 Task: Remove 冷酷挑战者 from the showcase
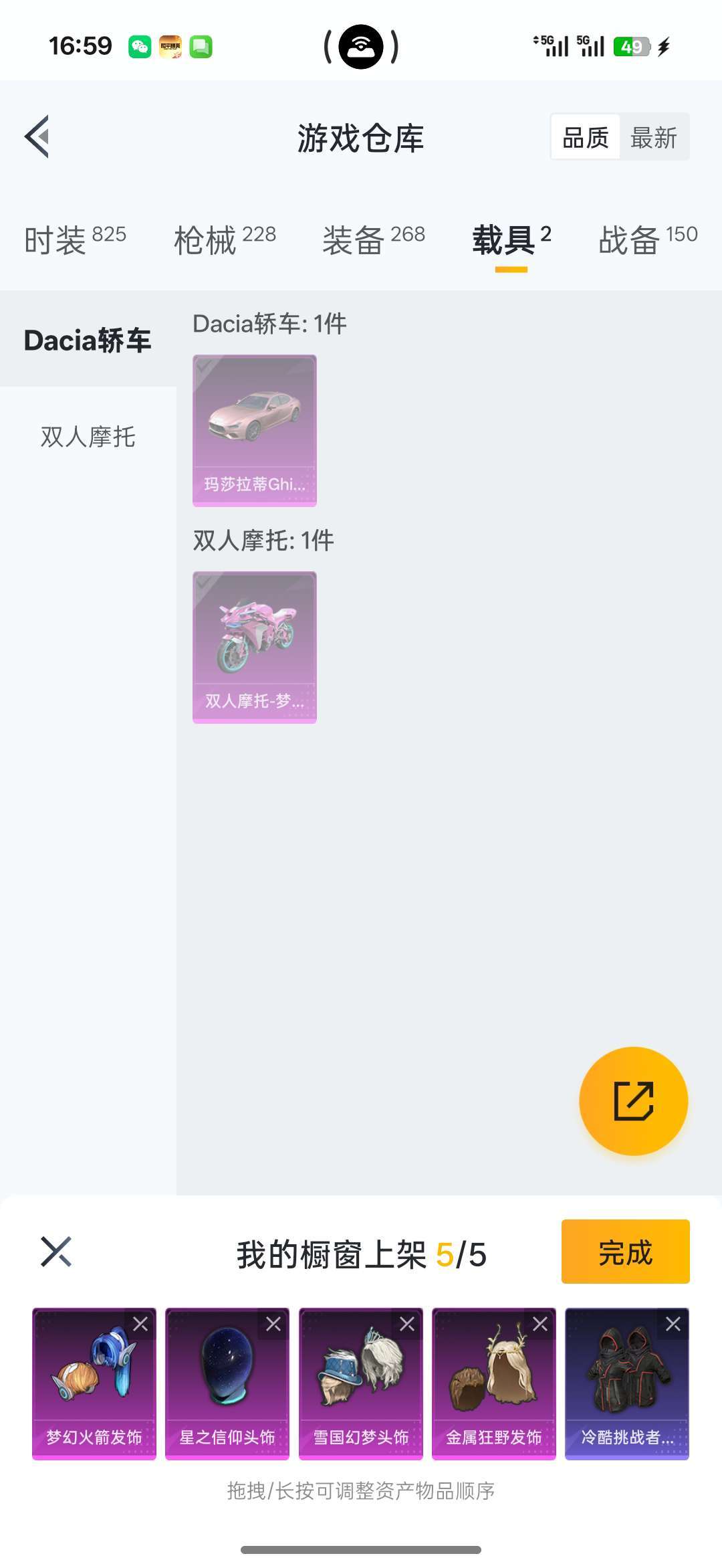click(x=673, y=1324)
